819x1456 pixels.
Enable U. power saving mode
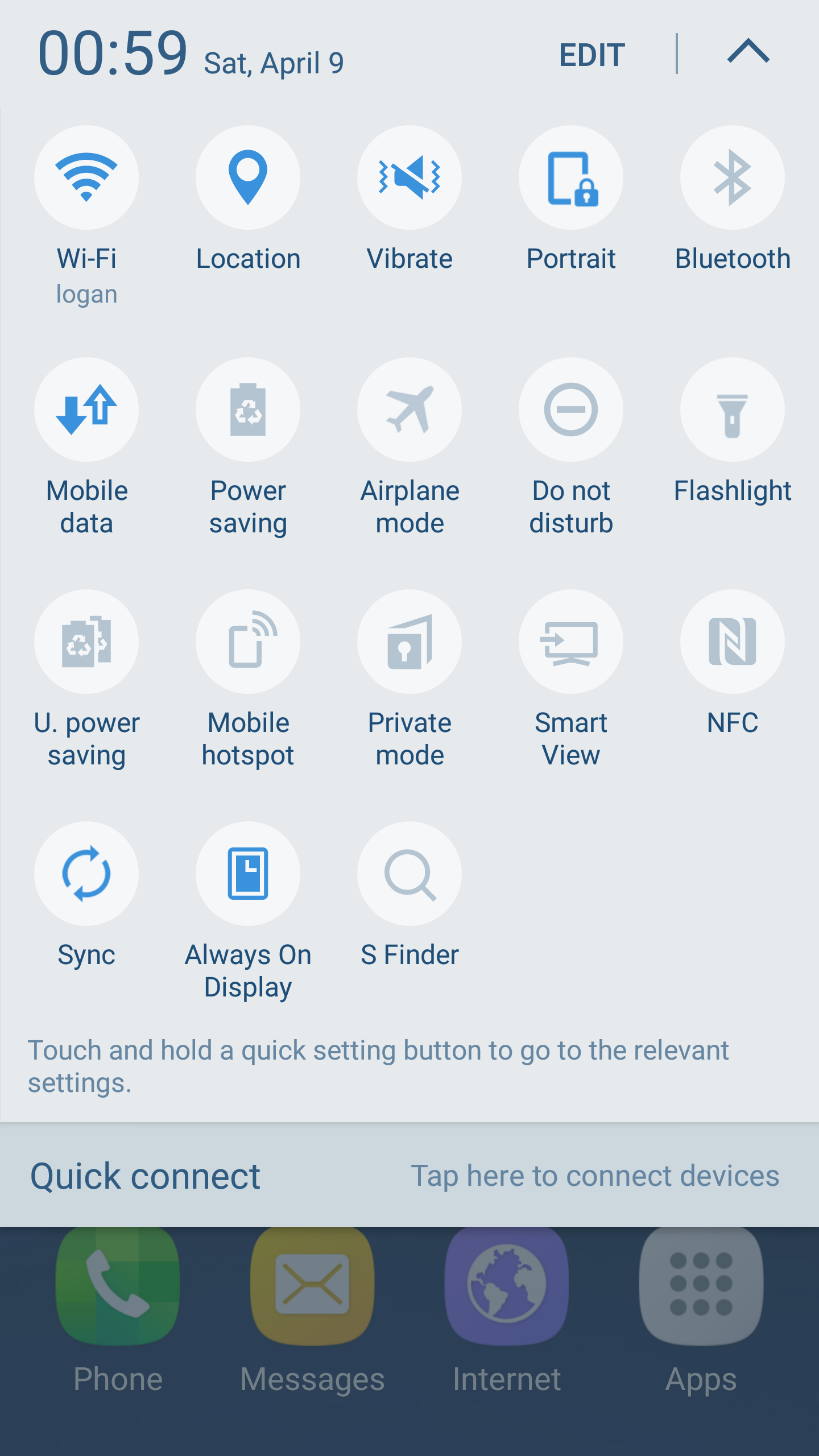click(86, 642)
